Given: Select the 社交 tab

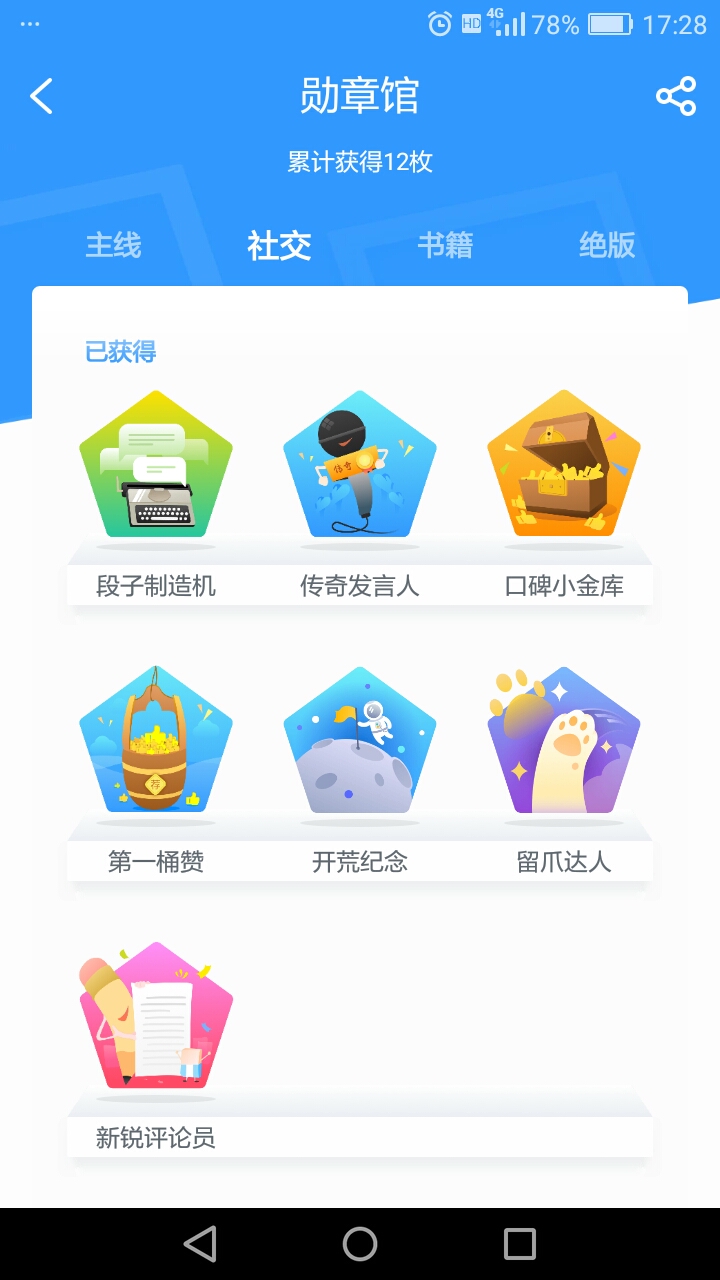Looking at the screenshot, I should coord(279,245).
